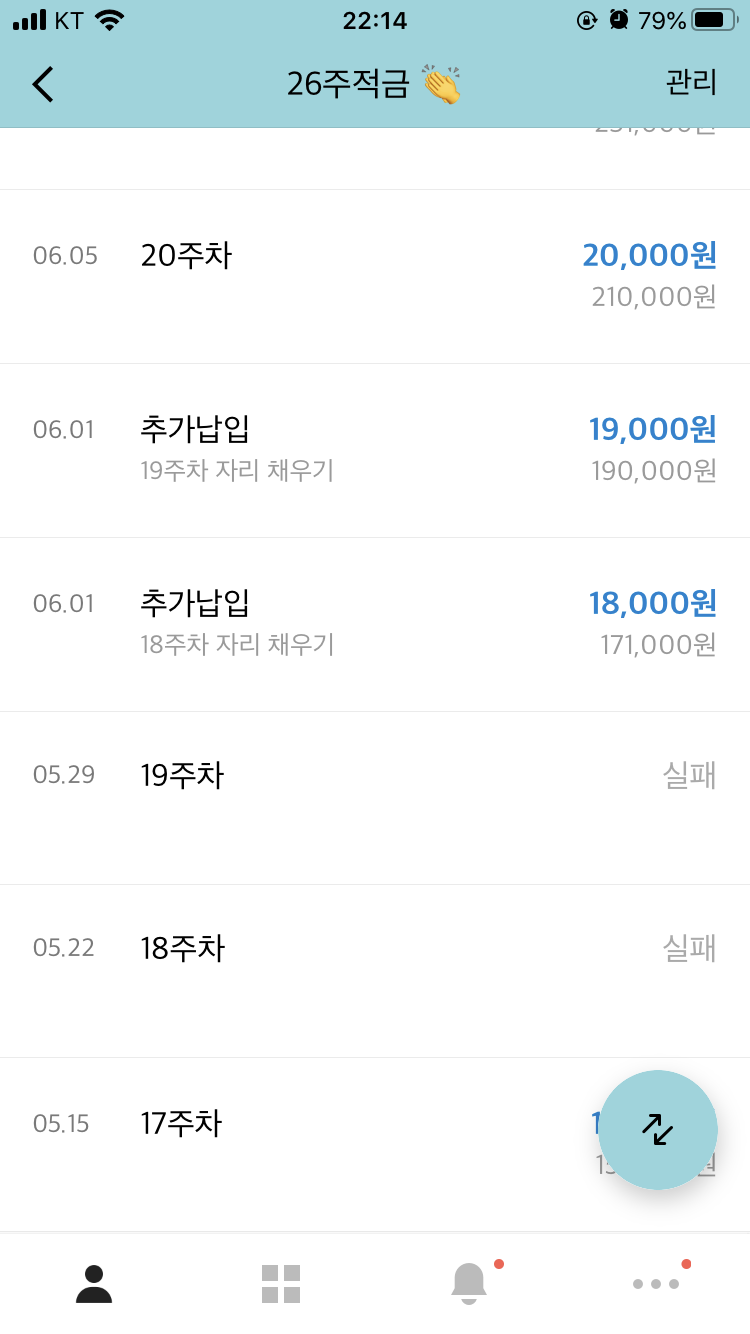Open the more options three-dot menu
750x1334 pixels.
(656, 1283)
